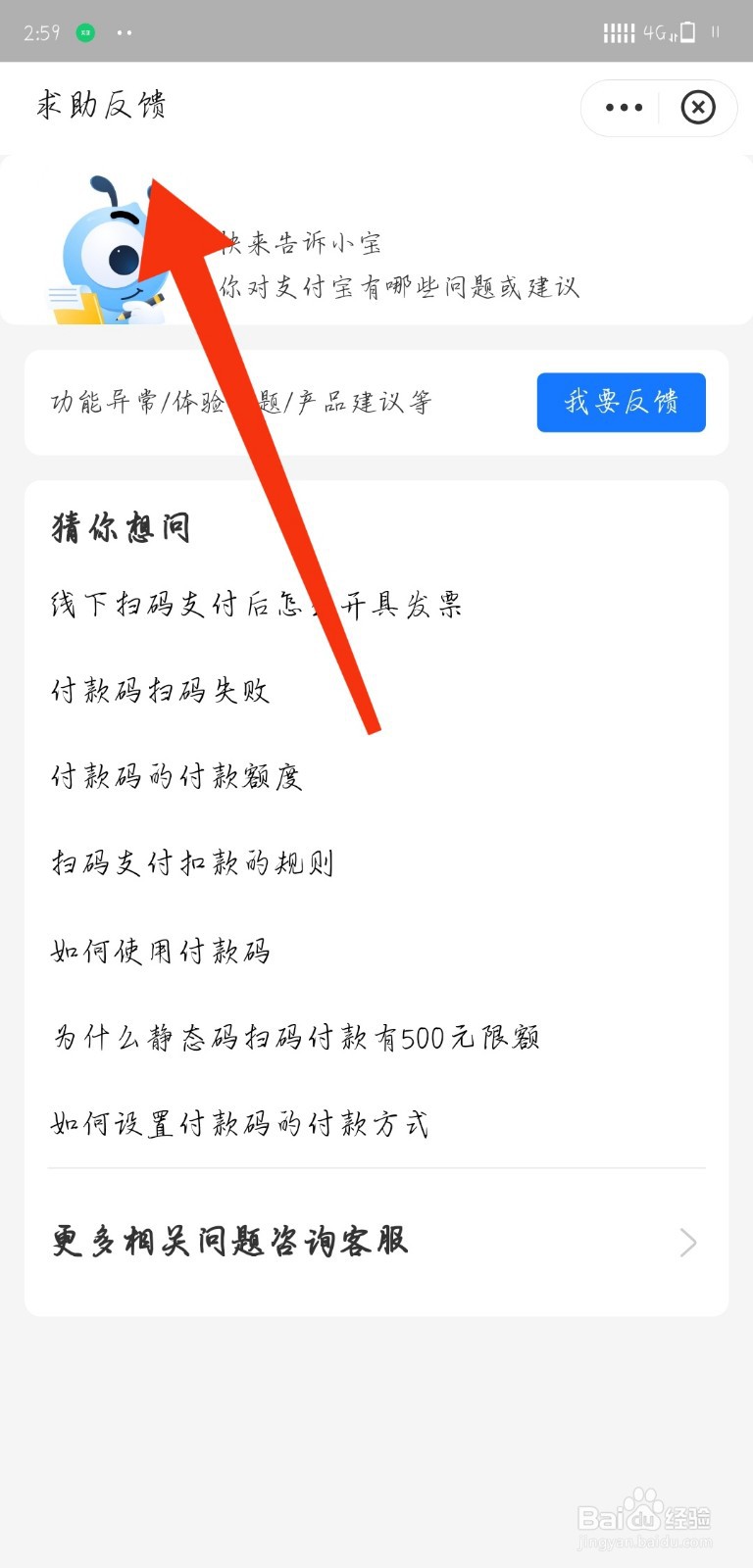
Task: Tap the 猜你想问 section heading
Action: 119,526
